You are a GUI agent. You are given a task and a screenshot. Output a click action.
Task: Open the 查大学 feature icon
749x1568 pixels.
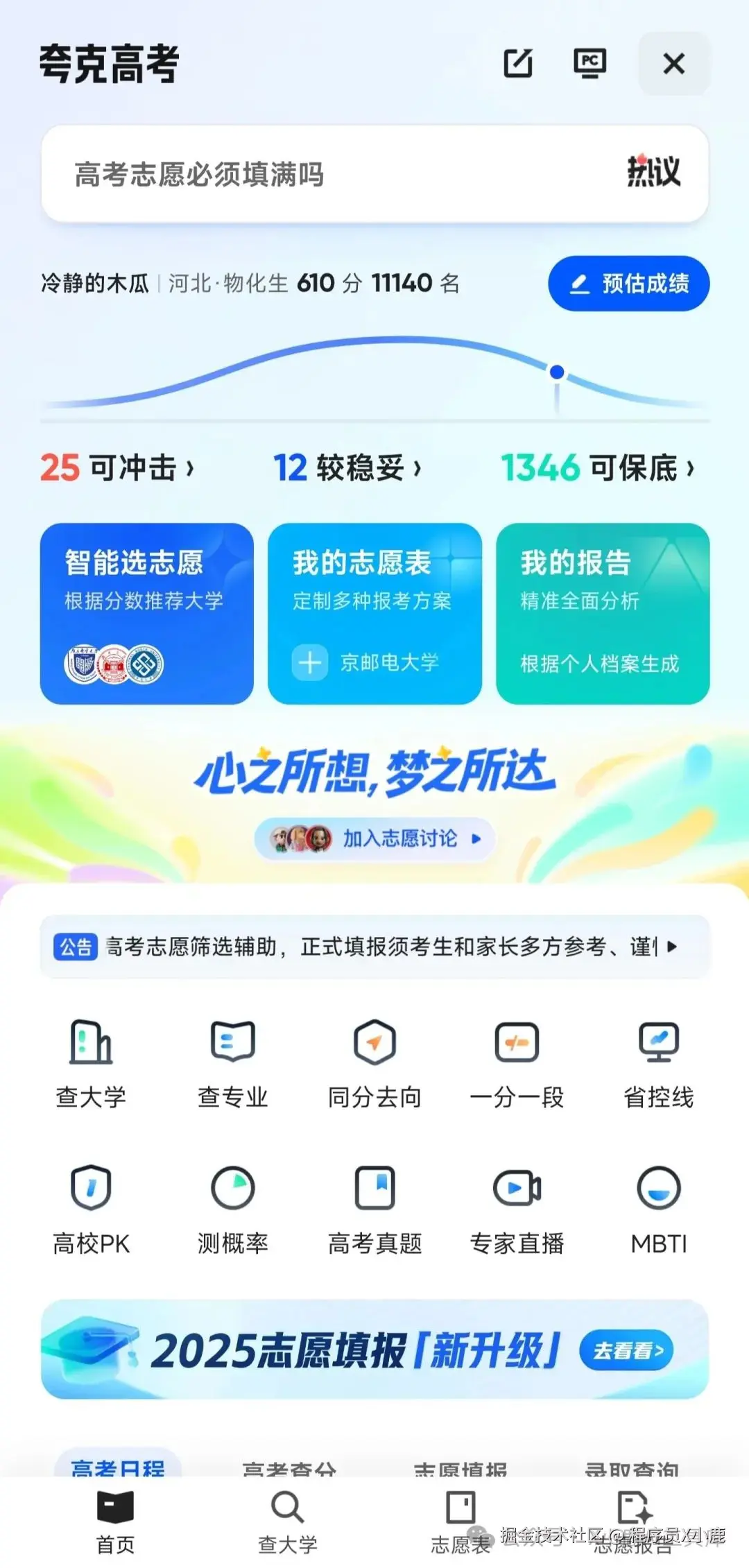[92, 1061]
